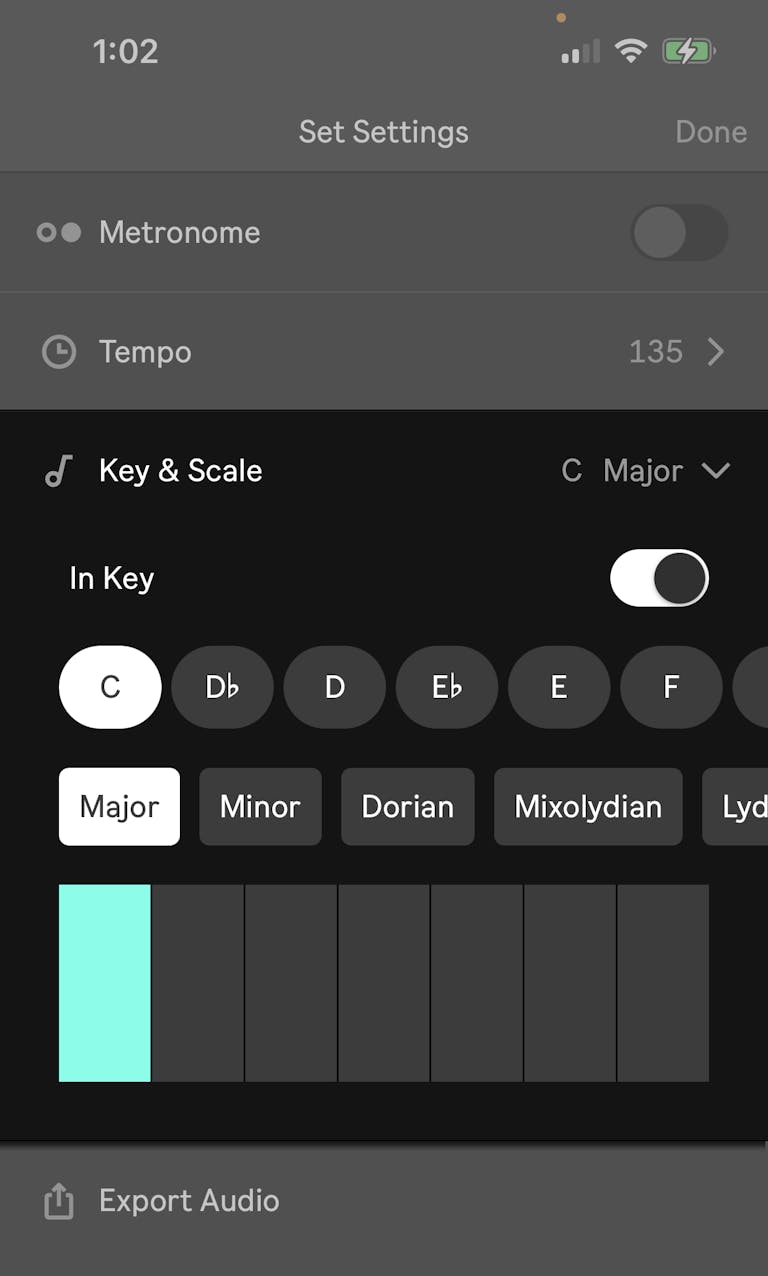Switch scale to Dorian
This screenshot has height=1276, width=768.
pyautogui.click(x=407, y=807)
